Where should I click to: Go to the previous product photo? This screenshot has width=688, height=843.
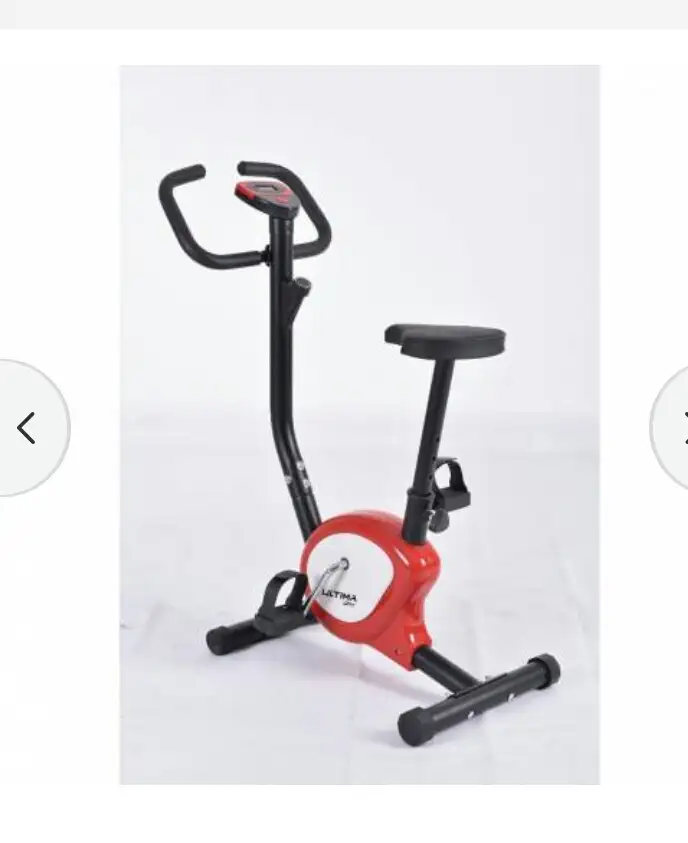[27, 428]
